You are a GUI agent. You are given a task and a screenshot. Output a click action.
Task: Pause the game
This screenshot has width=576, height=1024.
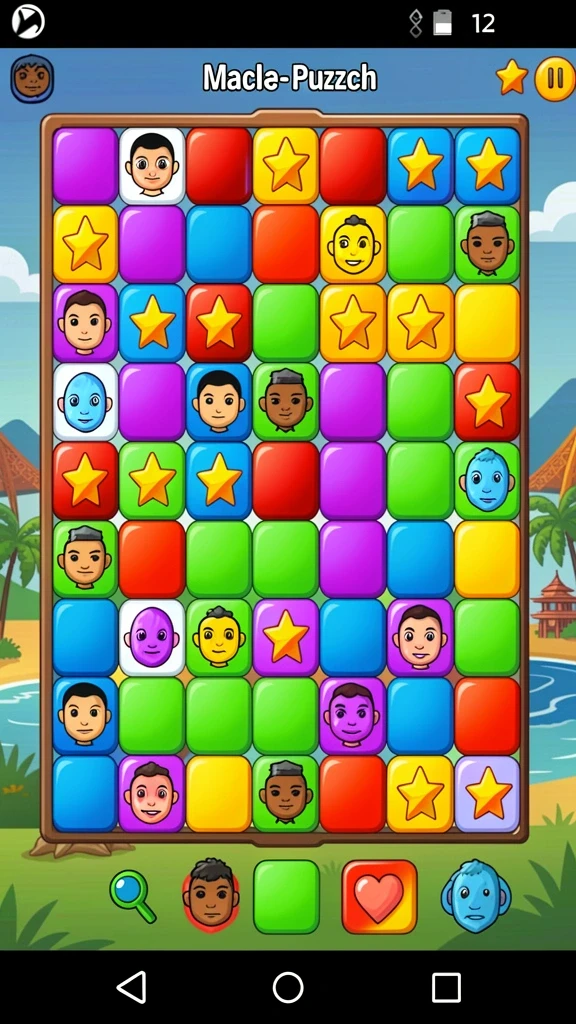(555, 79)
